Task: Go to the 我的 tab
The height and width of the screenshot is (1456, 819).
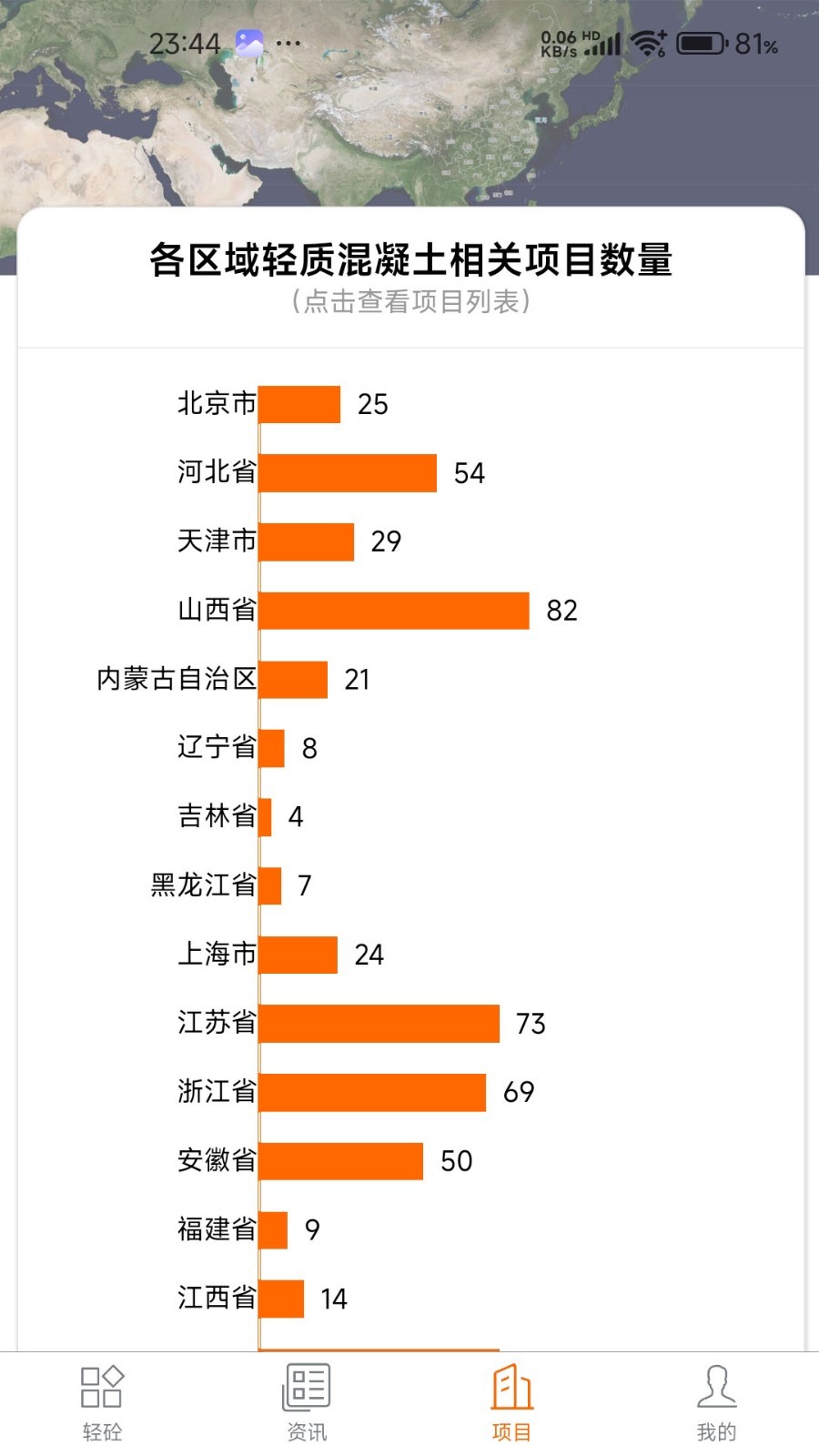Action: [x=716, y=1402]
